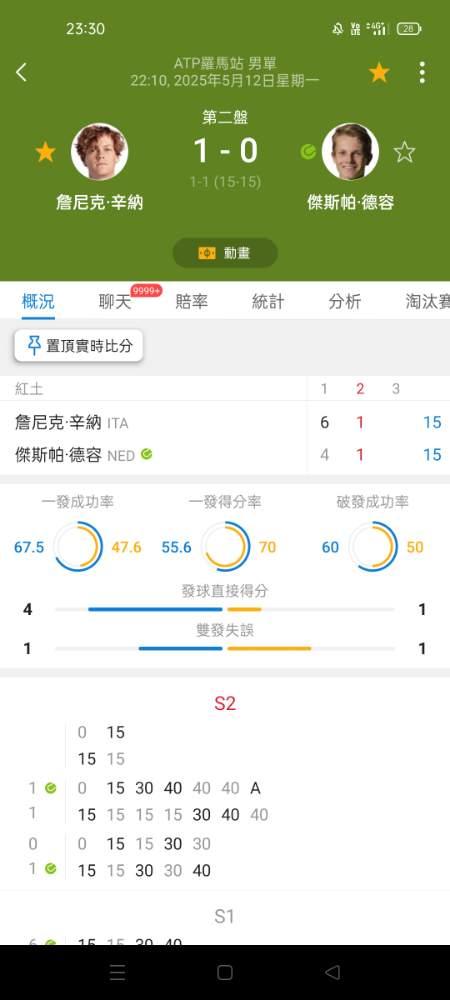Screen dimensions: 450x1000
Task: Open the 動畫 live animation button
Action: pyautogui.click(x=225, y=253)
